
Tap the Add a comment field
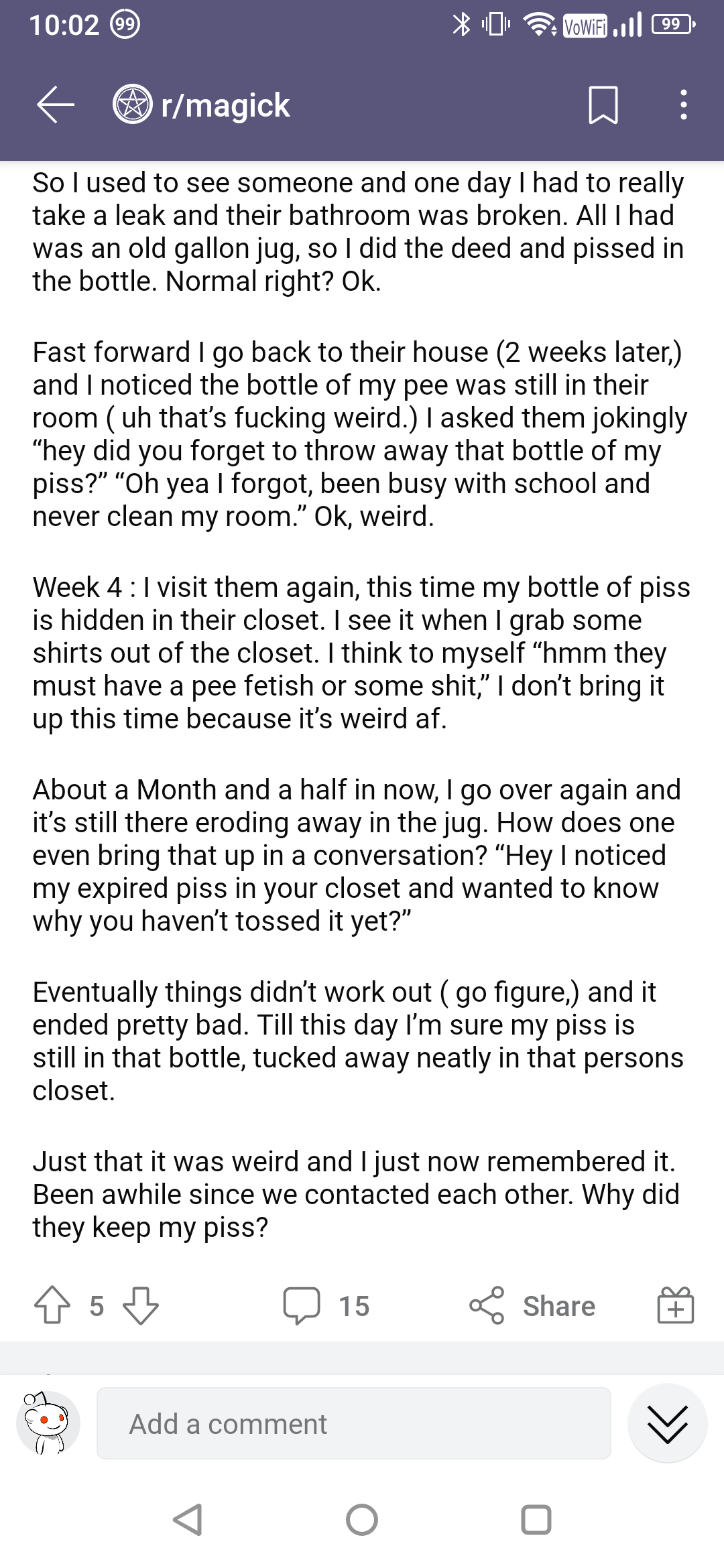pos(354,1423)
